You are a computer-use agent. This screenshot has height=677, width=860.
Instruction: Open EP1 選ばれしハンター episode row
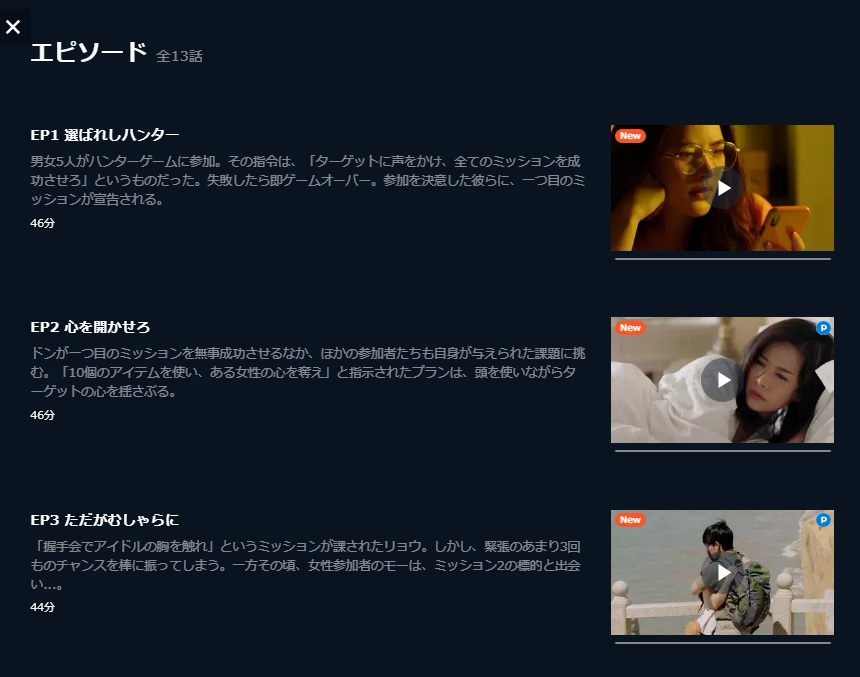pos(105,135)
